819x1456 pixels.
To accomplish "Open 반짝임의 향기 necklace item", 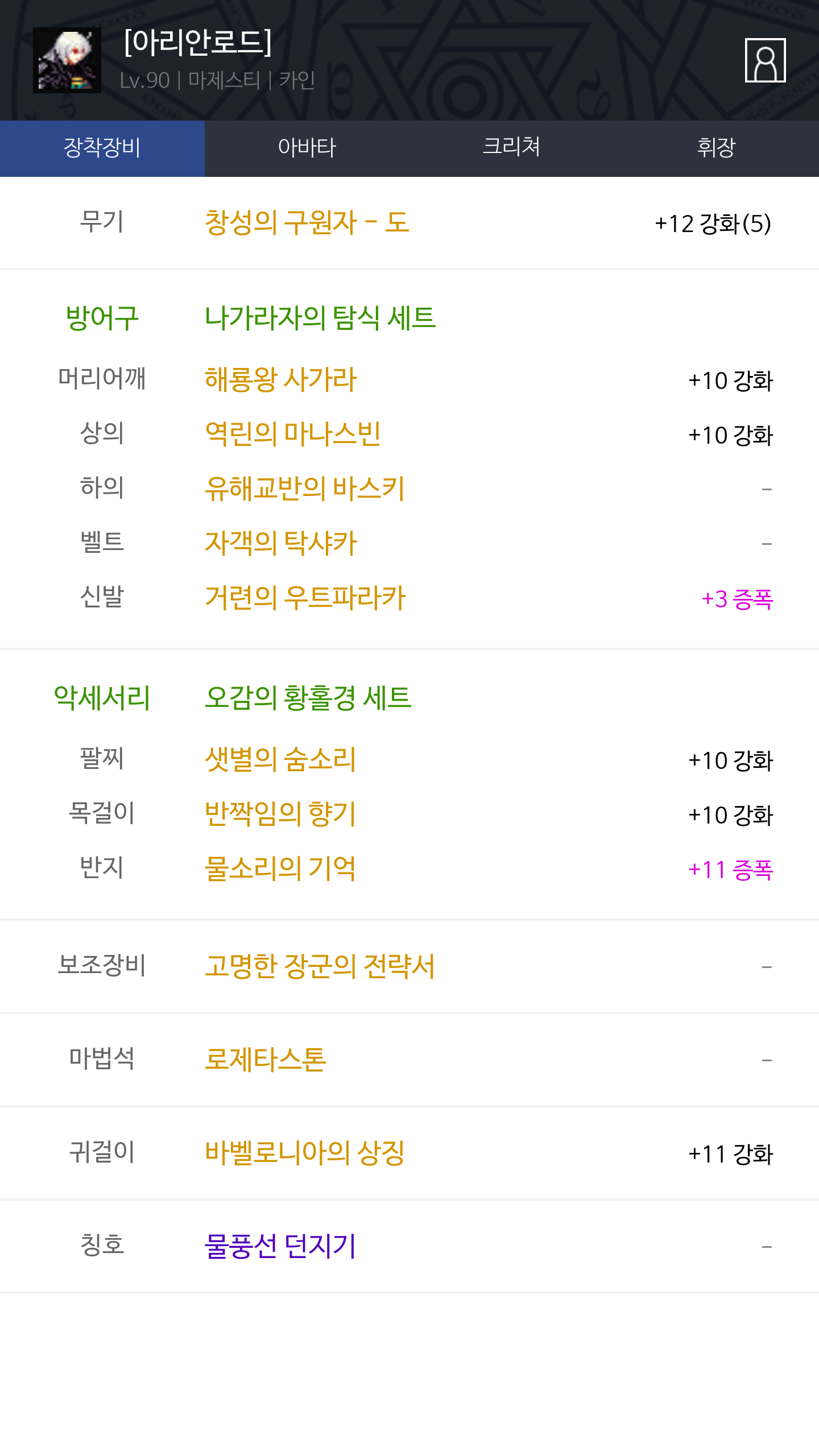I will click(x=280, y=814).
